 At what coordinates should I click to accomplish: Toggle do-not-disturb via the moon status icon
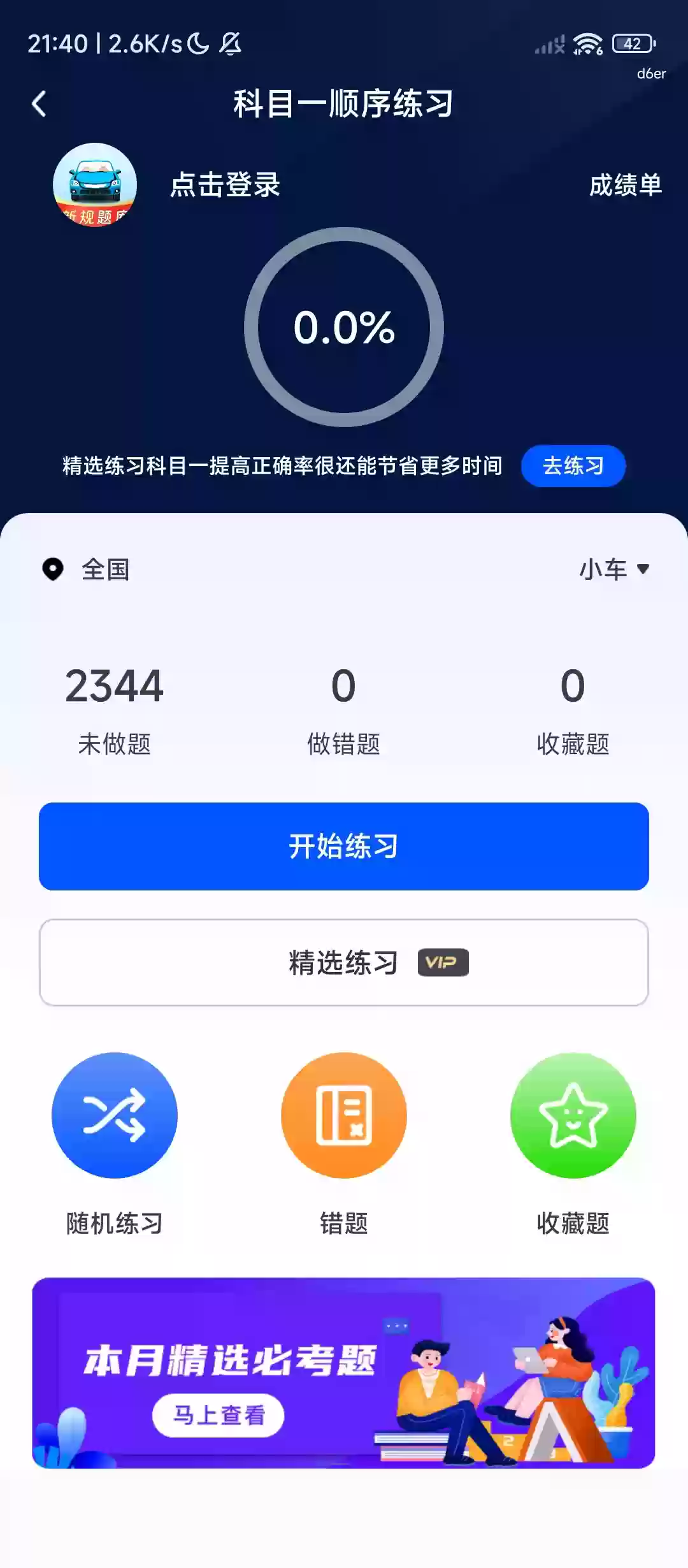[196, 43]
